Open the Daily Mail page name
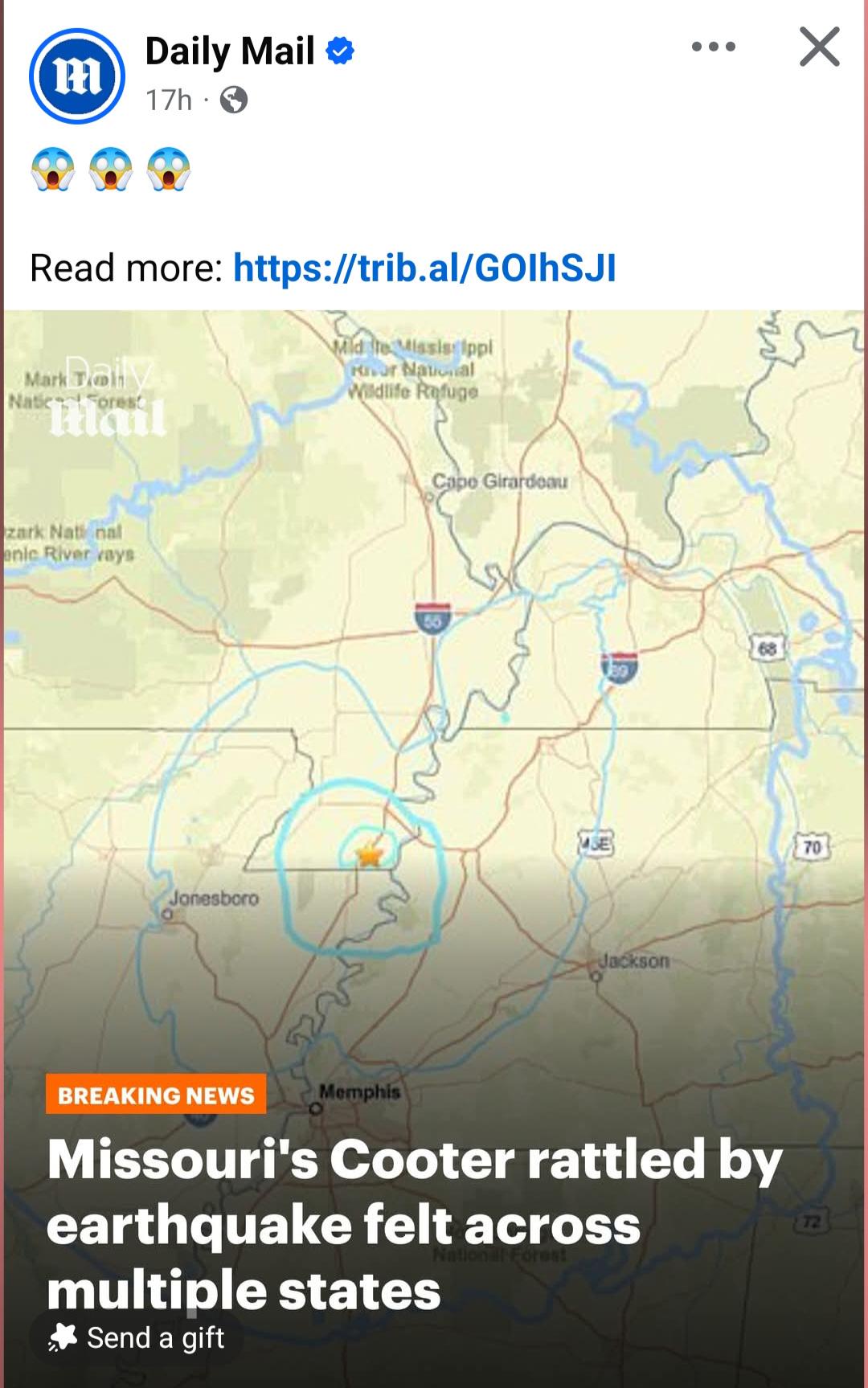Screen dimensions: 868x1388 [229, 51]
